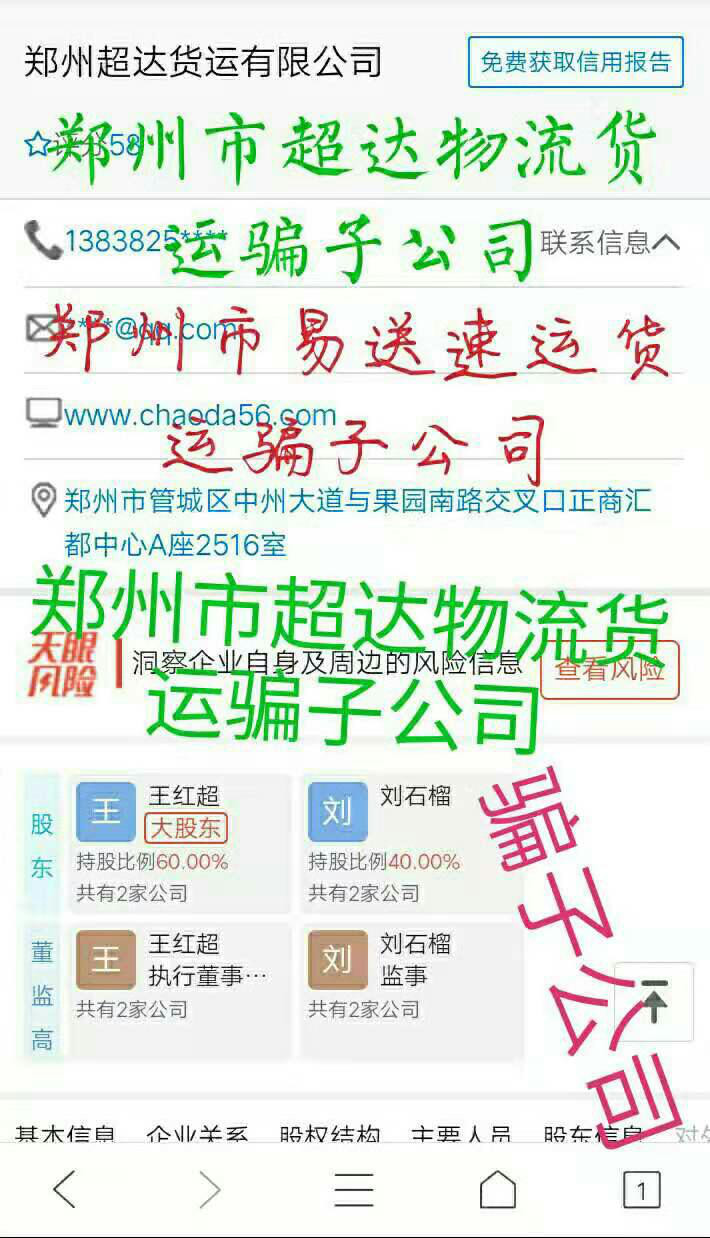
Task: Collapse the 联系信息 section
Action: point(610,242)
